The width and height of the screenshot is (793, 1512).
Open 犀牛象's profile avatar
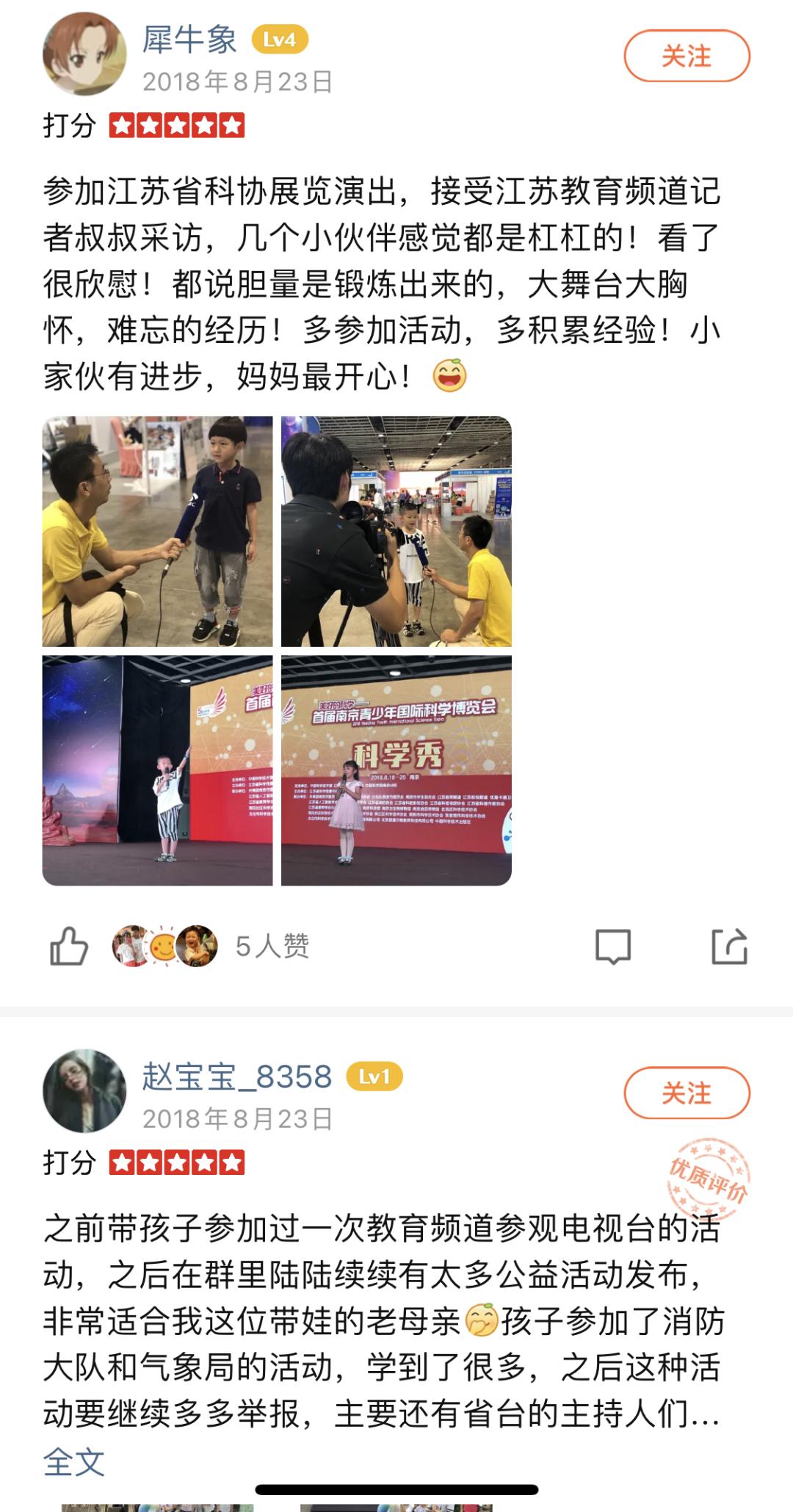coord(84,54)
